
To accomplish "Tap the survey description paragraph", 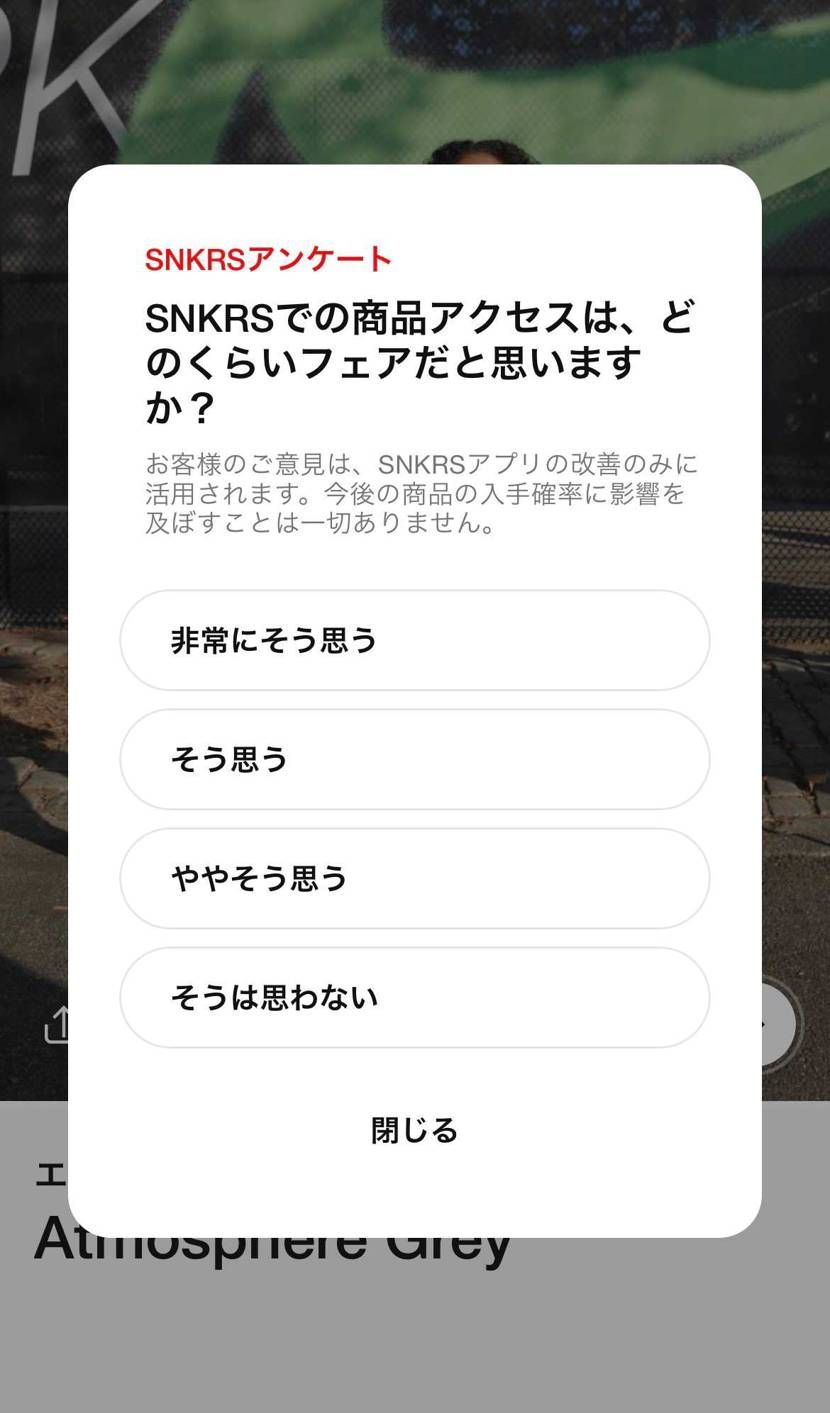I will coord(420,489).
